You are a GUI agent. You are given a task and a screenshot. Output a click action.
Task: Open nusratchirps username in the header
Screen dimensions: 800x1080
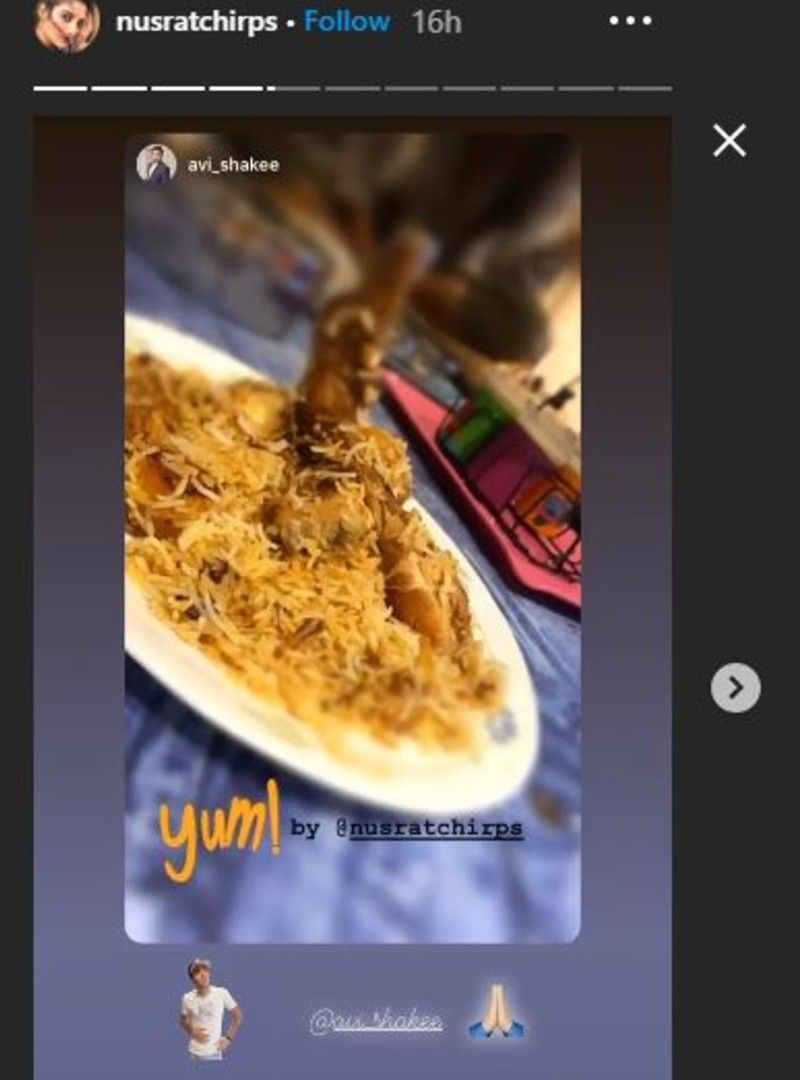[196, 22]
